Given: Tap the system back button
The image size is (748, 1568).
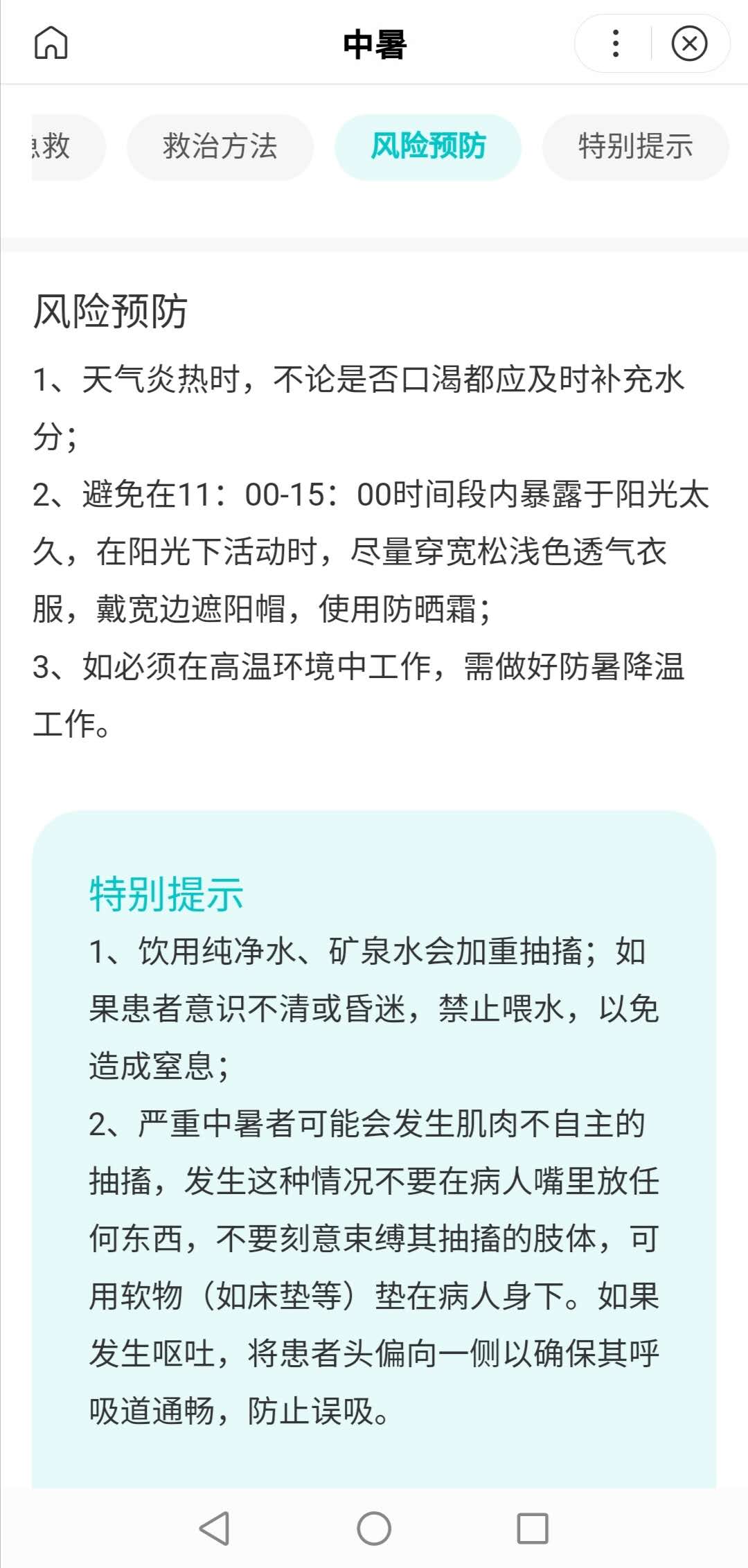Looking at the screenshot, I should point(215,1528).
